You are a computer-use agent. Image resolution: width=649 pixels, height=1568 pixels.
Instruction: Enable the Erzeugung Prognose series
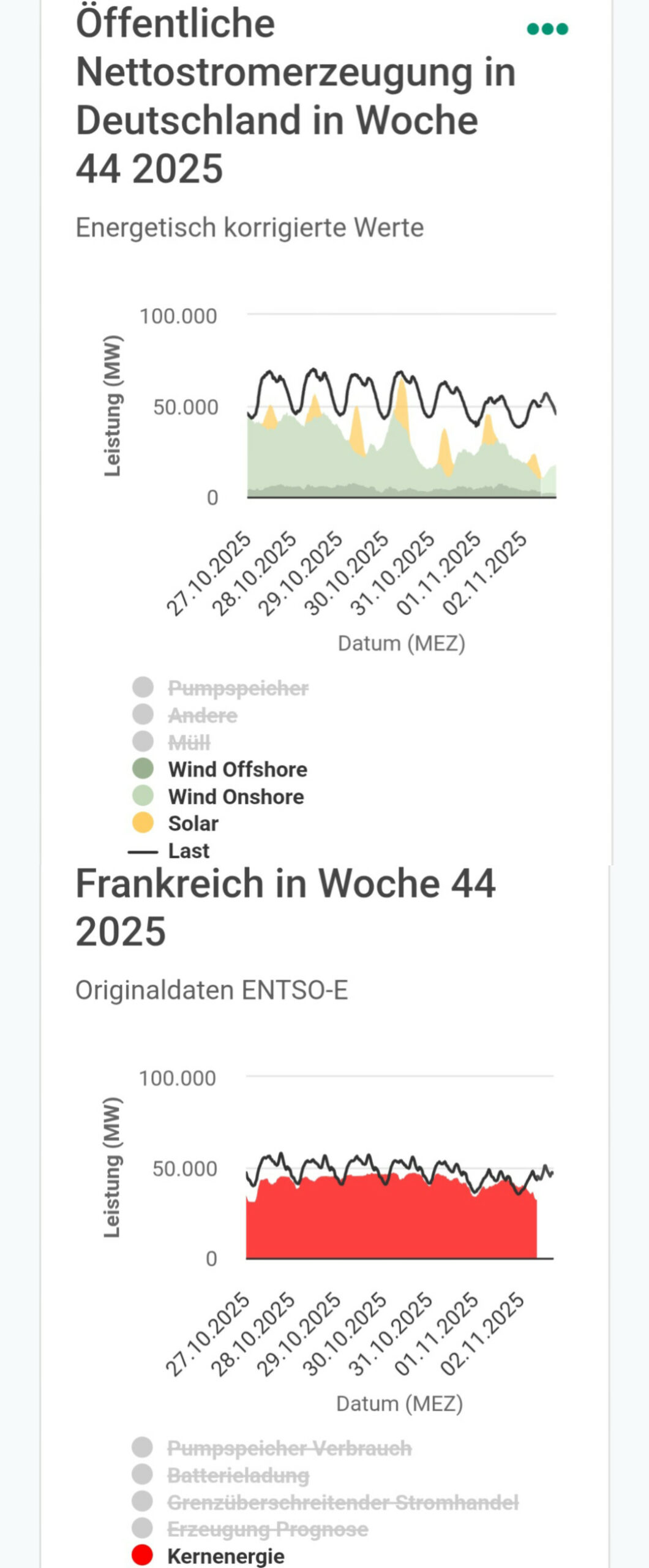pyautogui.click(x=267, y=1529)
